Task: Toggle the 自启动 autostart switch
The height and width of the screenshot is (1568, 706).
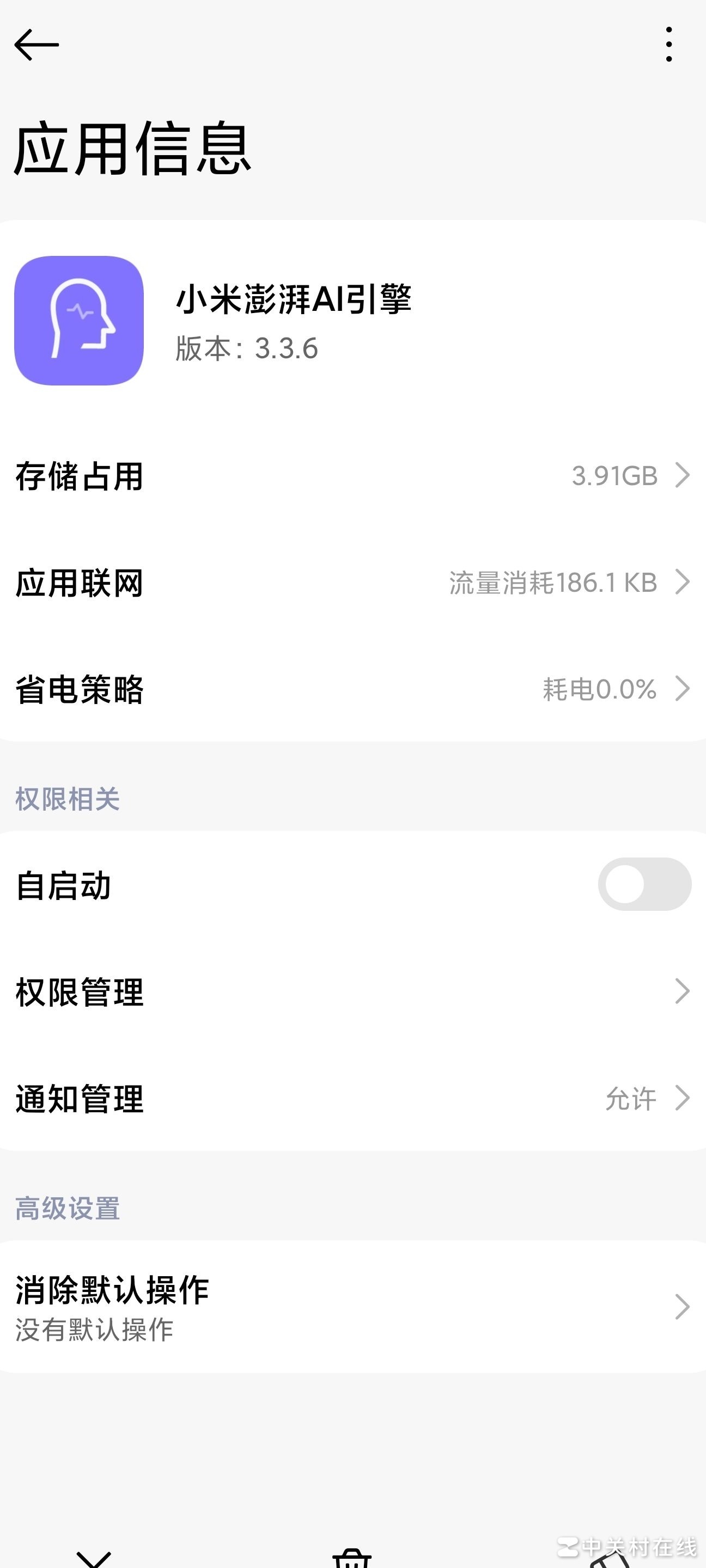Action: coord(644,884)
